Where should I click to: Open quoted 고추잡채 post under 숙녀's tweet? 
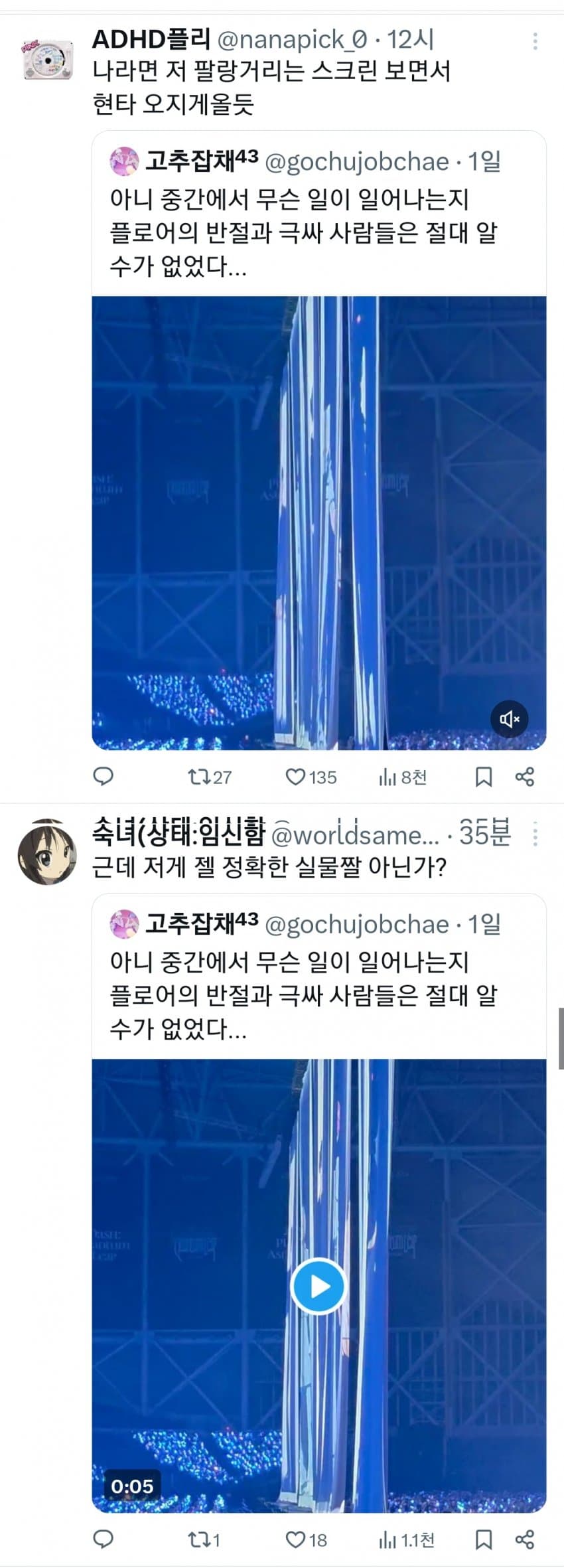click(318, 995)
